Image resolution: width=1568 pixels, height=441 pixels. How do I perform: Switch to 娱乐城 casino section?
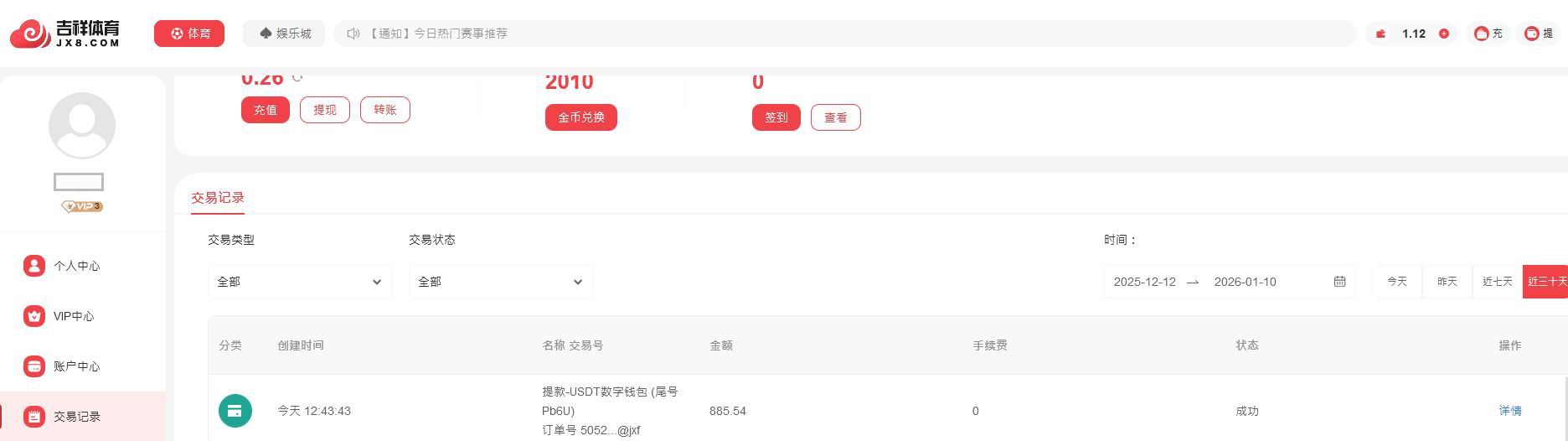(x=286, y=34)
